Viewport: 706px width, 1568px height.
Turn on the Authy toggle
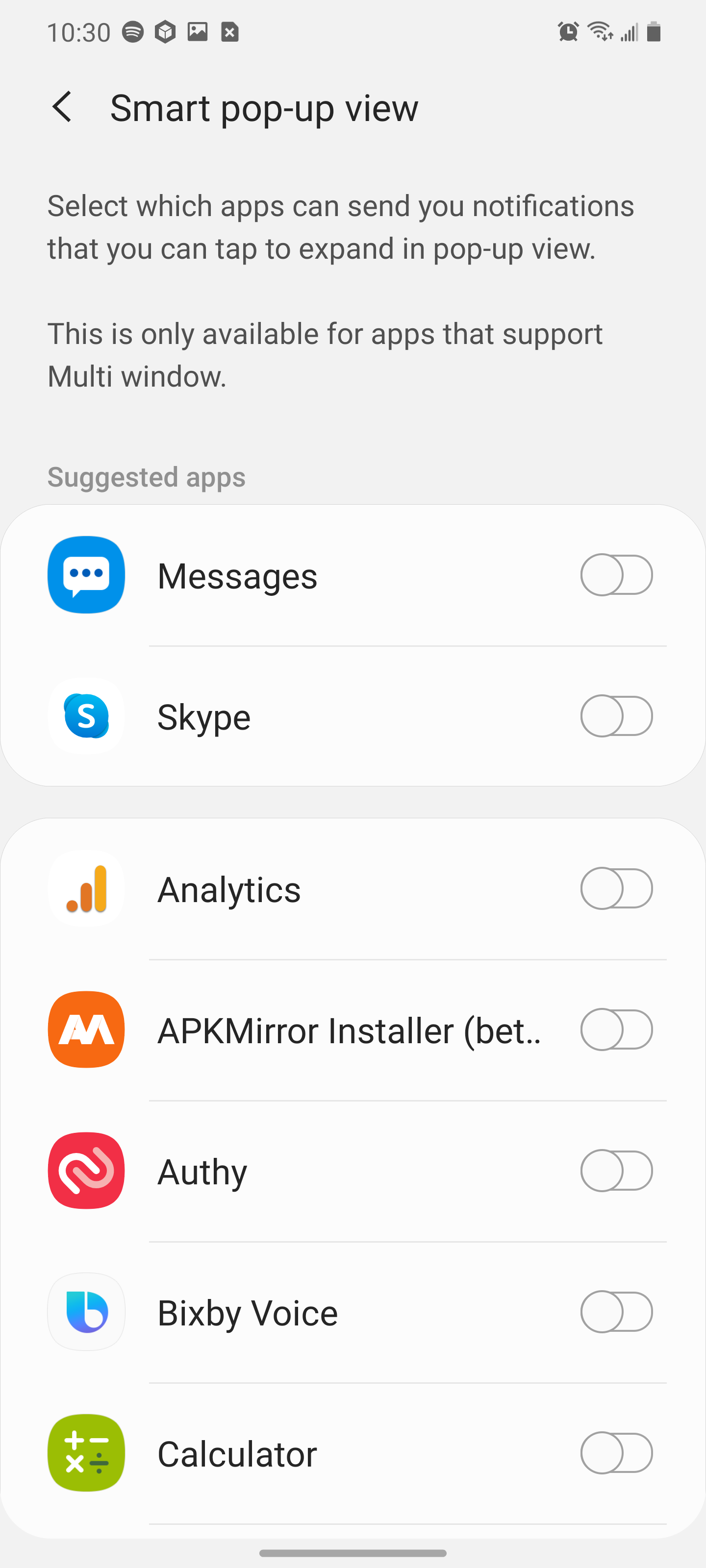click(616, 1170)
